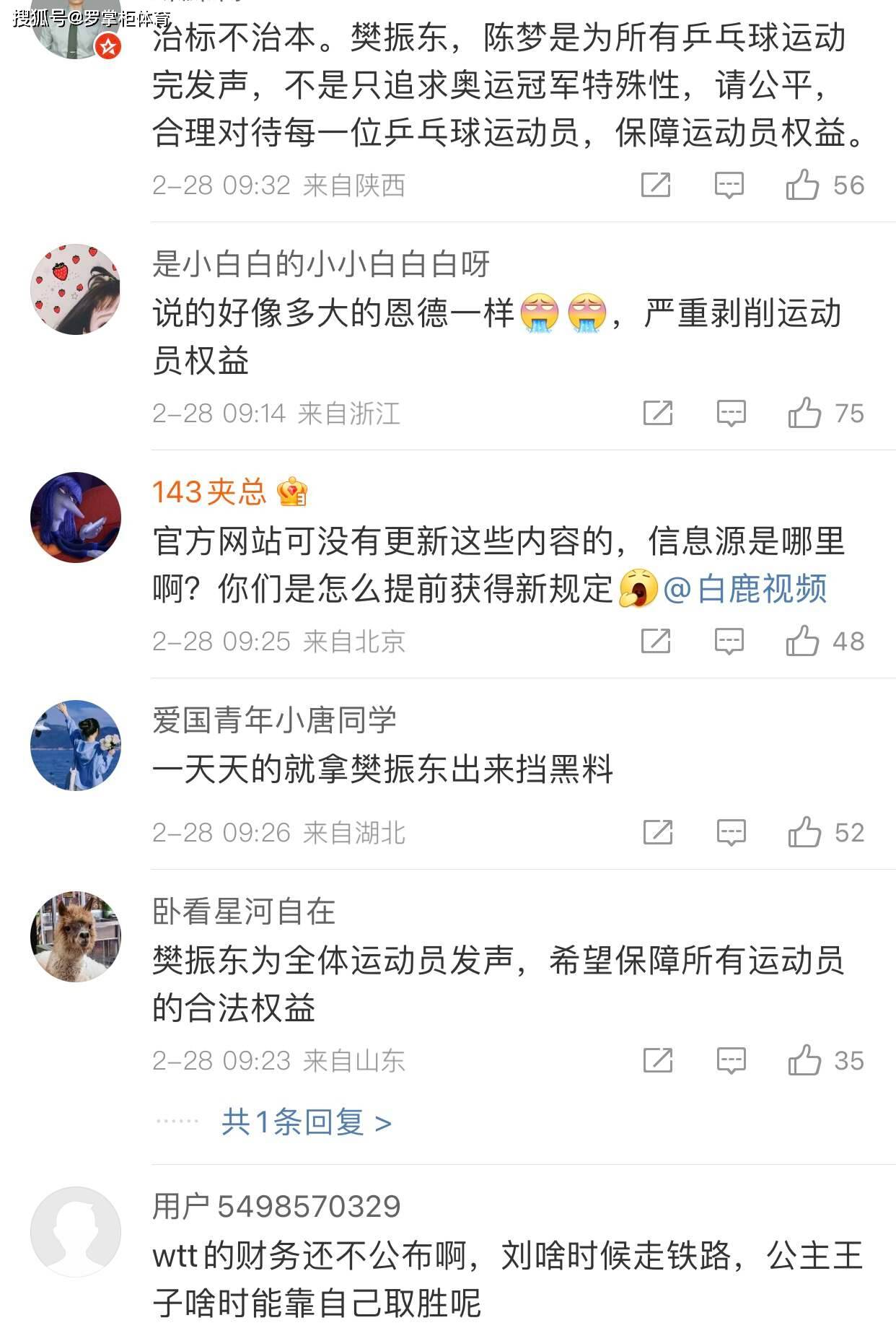This screenshot has height=1328, width=896.
Task: Reply to 卧看星河自在's comment
Action: click(730, 1061)
